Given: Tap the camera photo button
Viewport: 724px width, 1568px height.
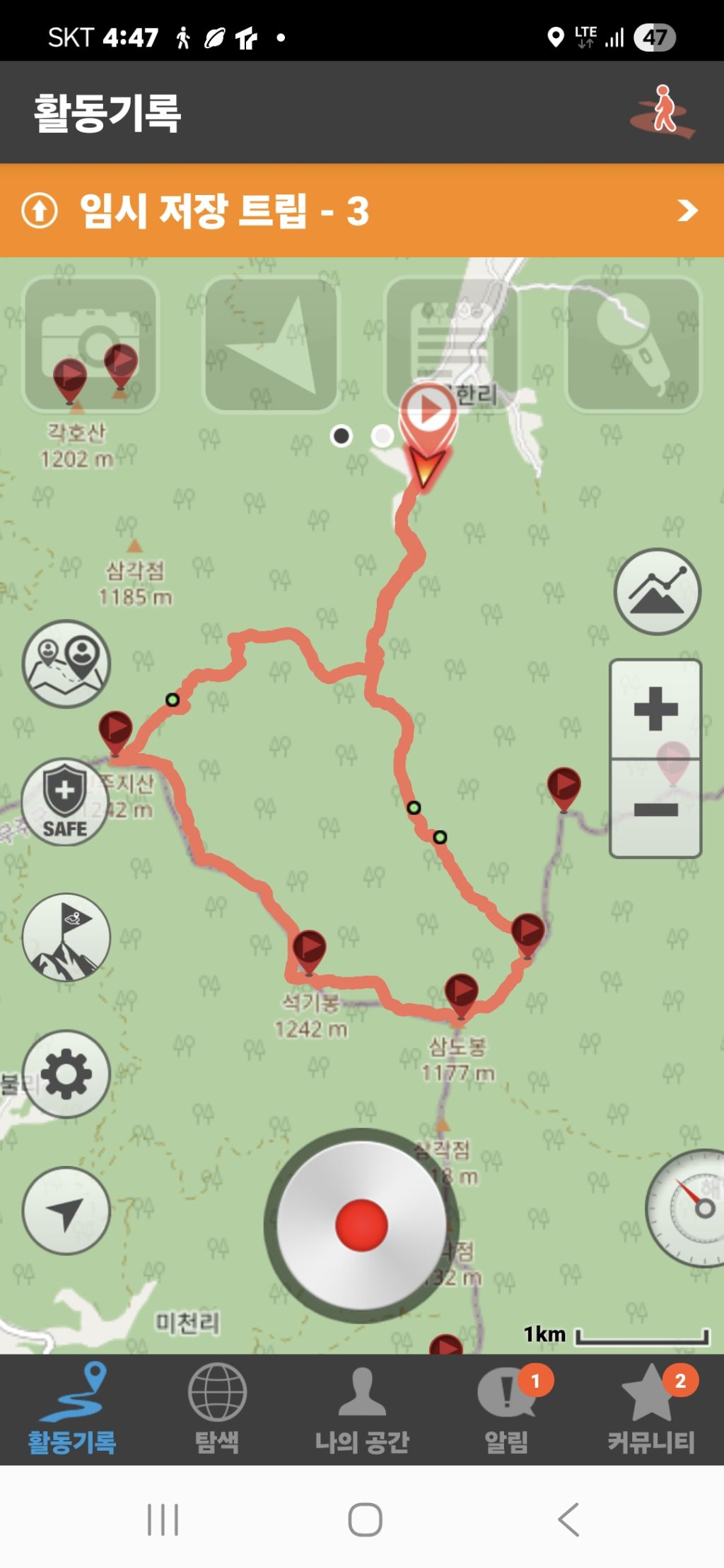Looking at the screenshot, I should (90, 343).
